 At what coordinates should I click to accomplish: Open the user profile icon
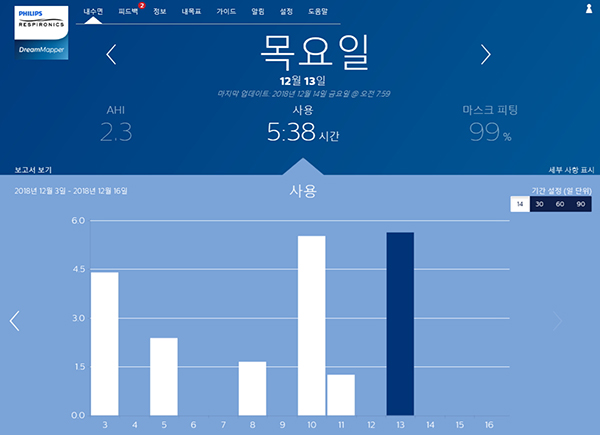pos(590,8)
